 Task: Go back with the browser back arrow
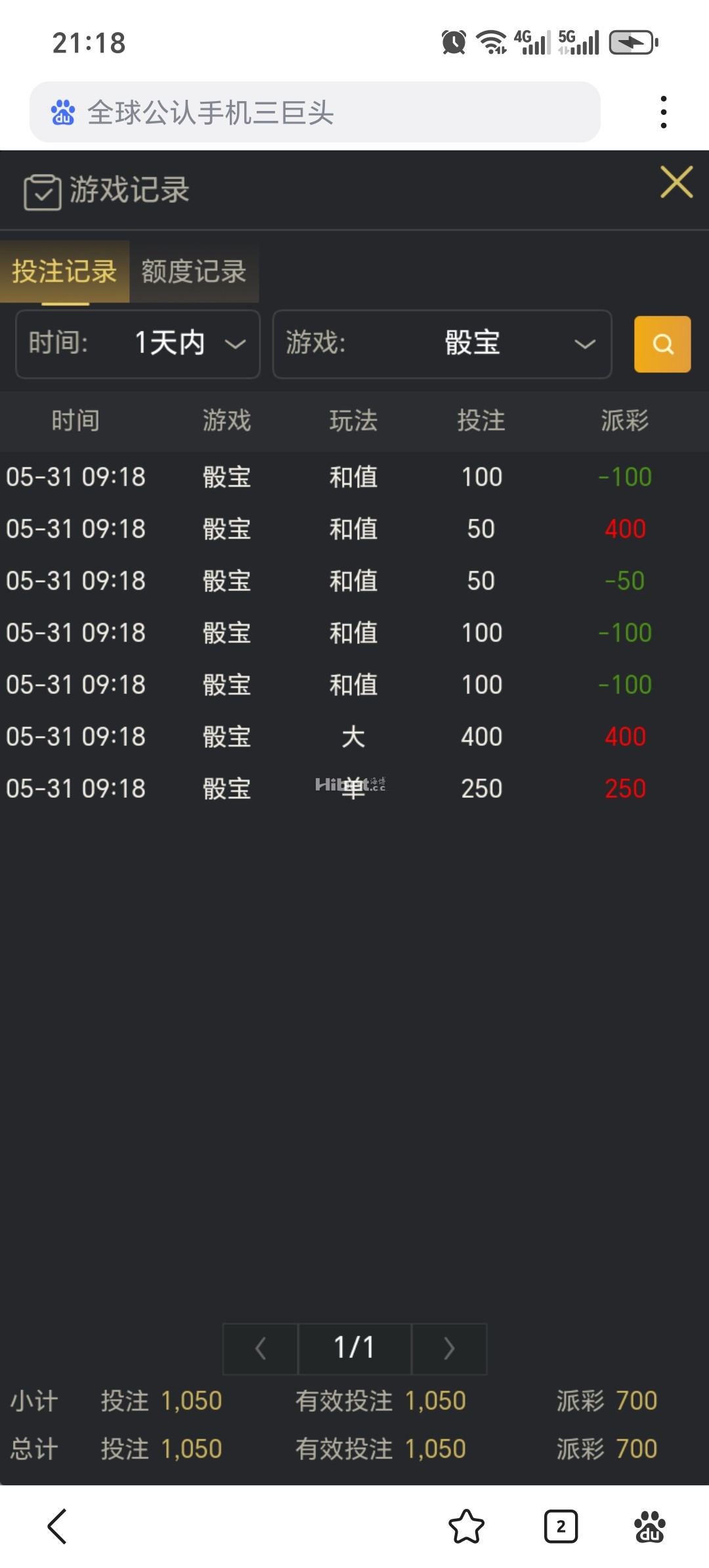[x=58, y=1526]
